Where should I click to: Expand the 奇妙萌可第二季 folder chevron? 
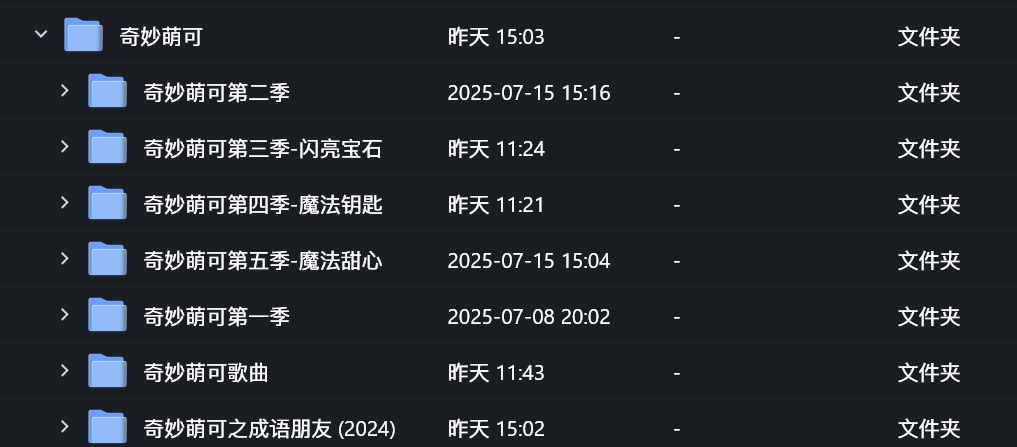(x=65, y=91)
